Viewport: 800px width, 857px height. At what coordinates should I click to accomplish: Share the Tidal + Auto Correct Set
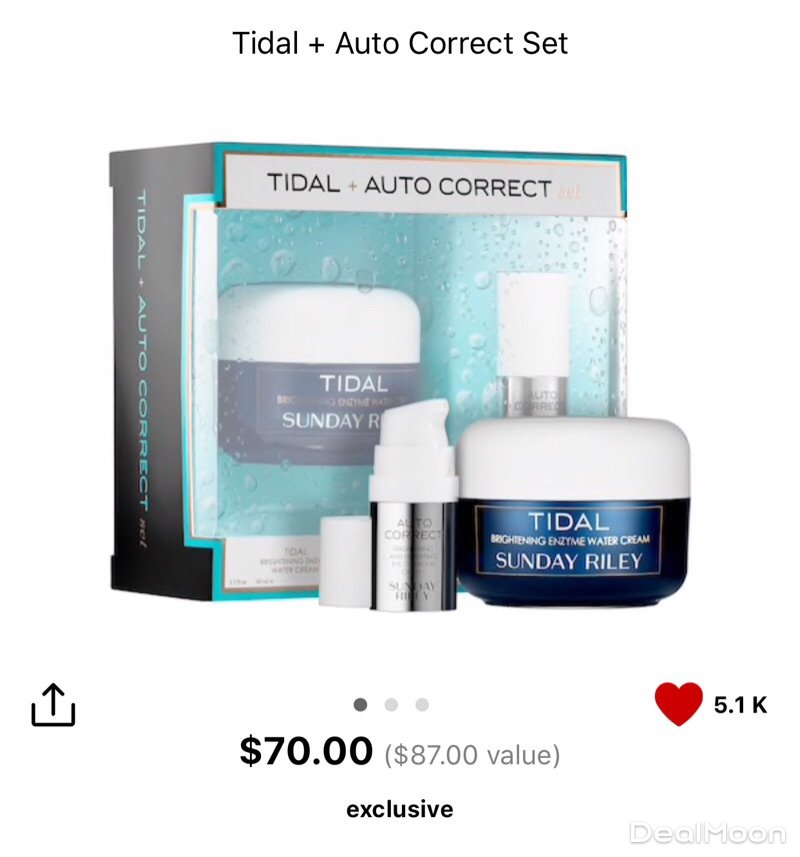point(53,706)
